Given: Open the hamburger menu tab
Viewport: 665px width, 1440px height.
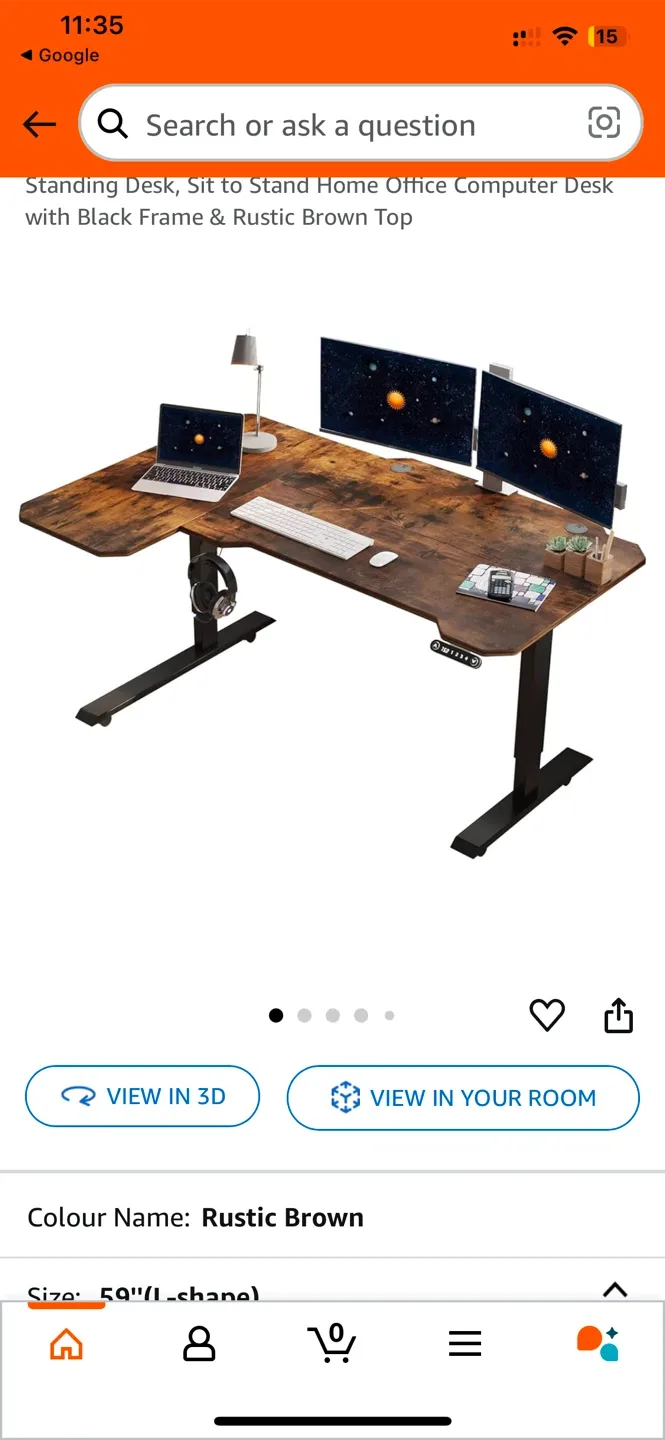Looking at the screenshot, I should pos(465,1344).
